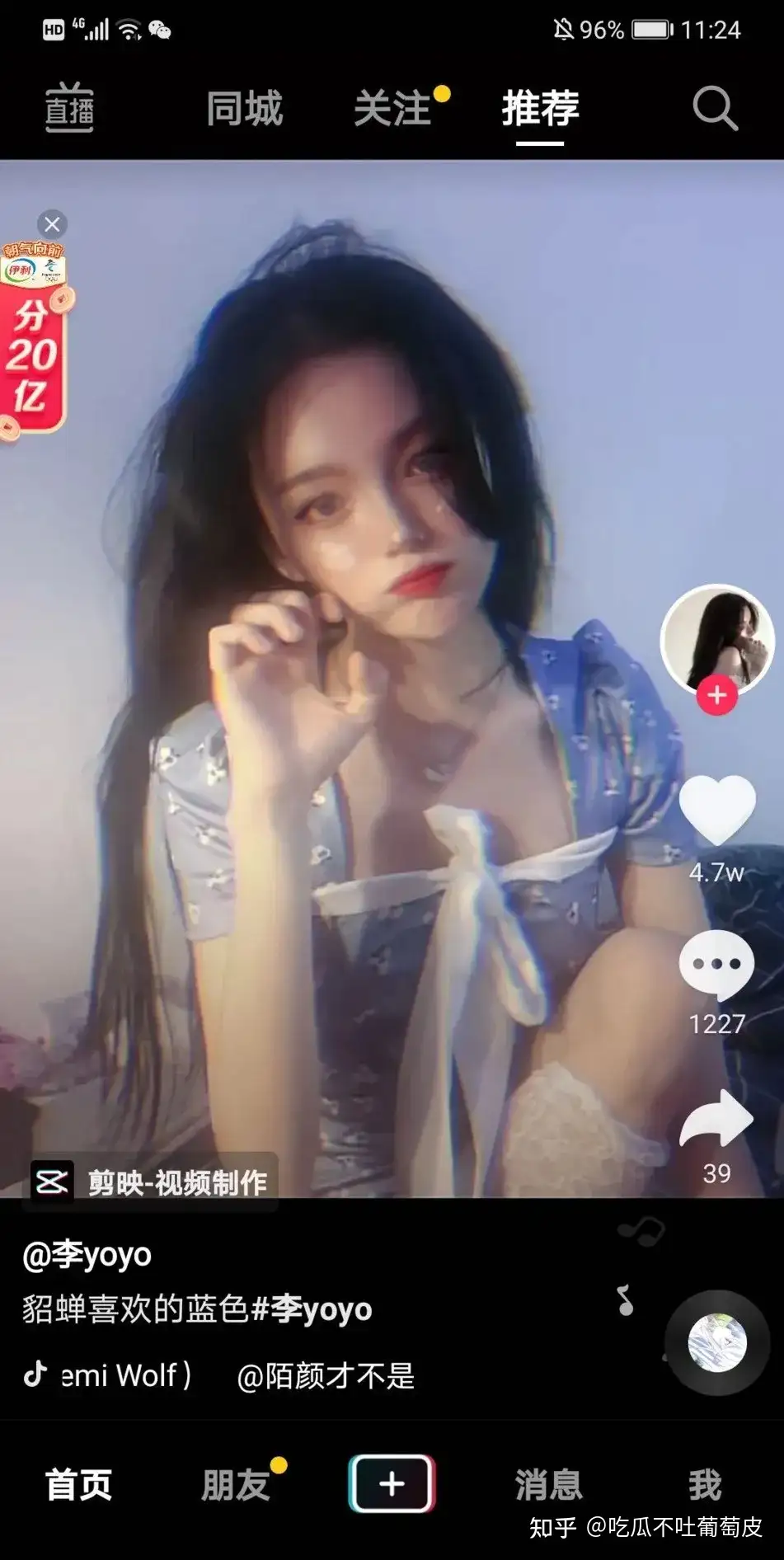The width and height of the screenshot is (784, 1560).
Task: Share this video
Action: [716, 1120]
